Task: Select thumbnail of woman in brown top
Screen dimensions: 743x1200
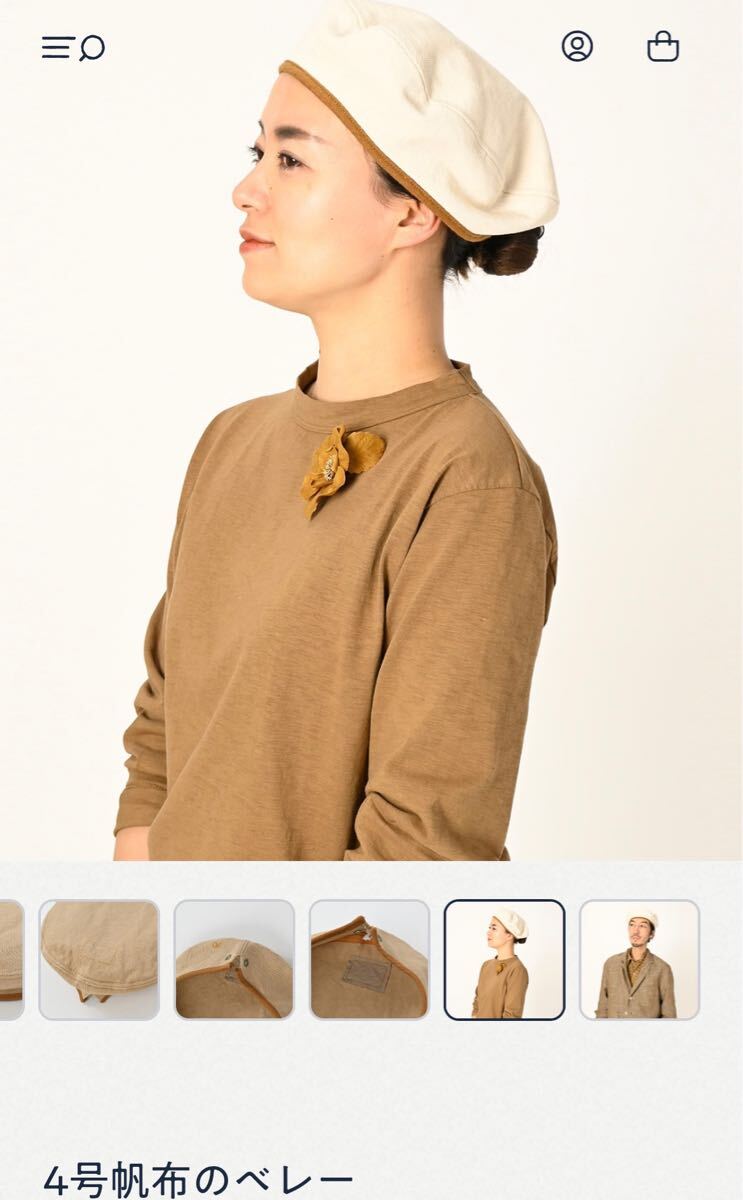Action: pyautogui.click(x=504, y=959)
